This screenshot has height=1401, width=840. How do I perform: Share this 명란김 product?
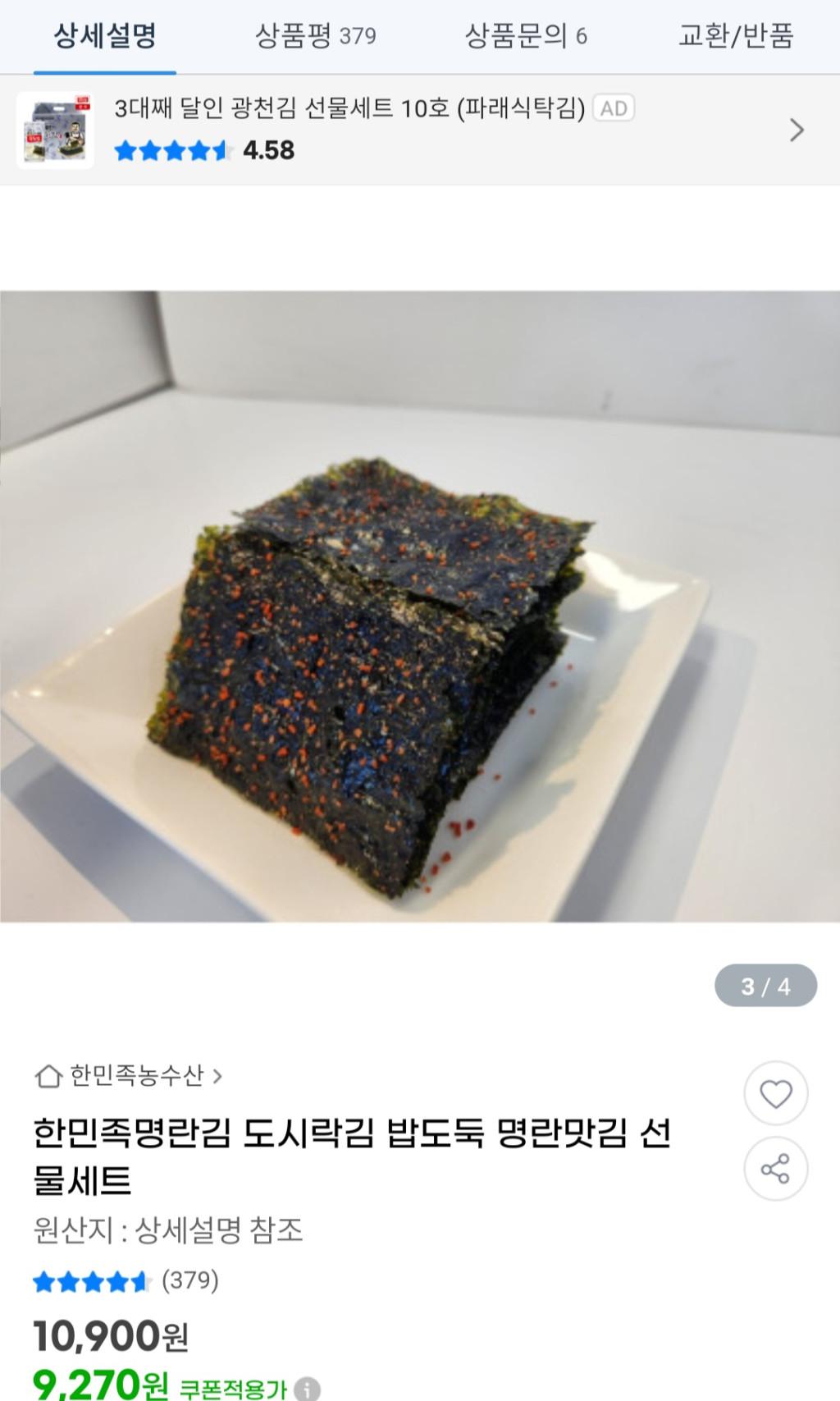(x=775, y=1168)
